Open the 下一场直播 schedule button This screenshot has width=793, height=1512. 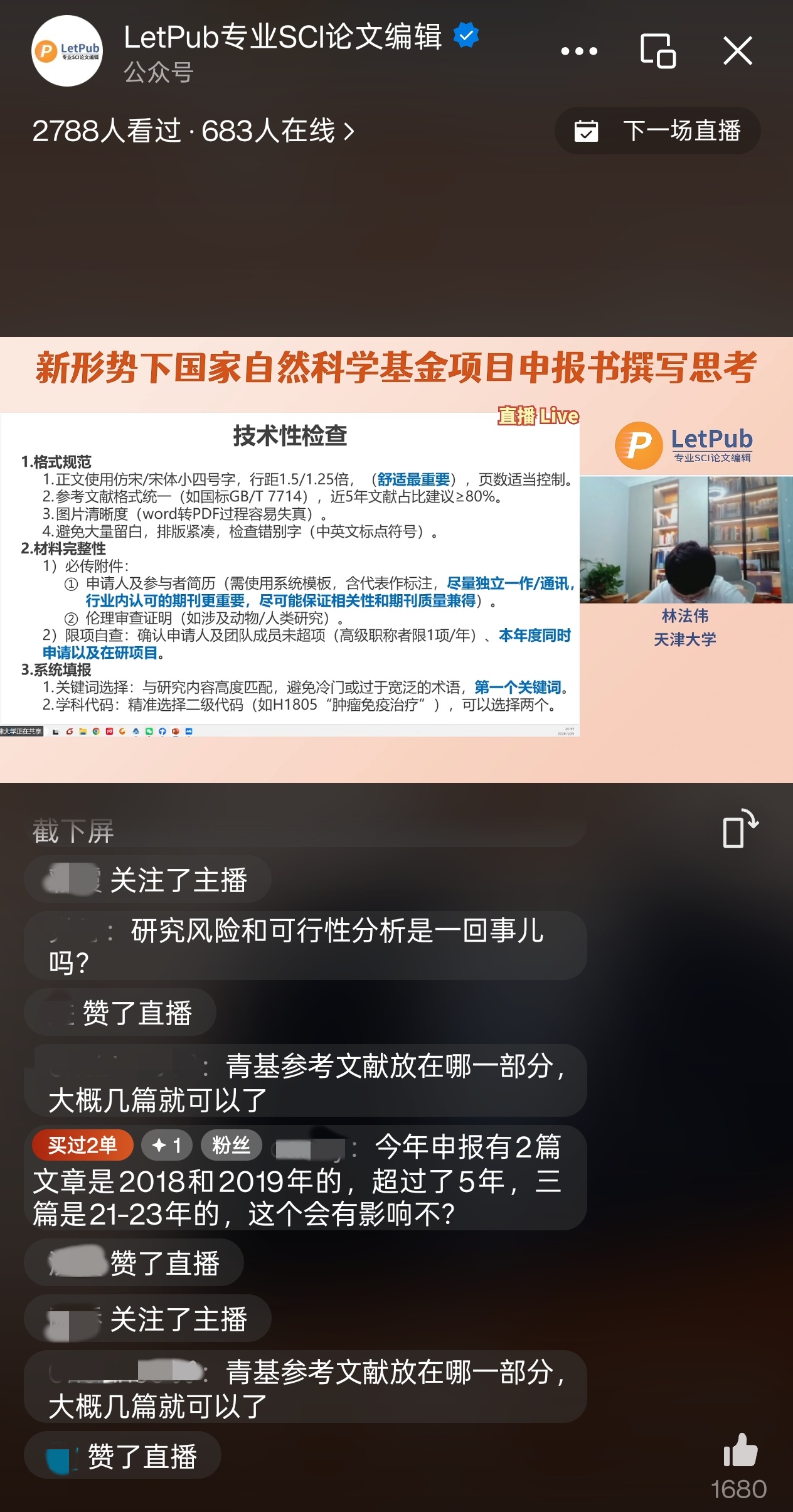(657, 131)
